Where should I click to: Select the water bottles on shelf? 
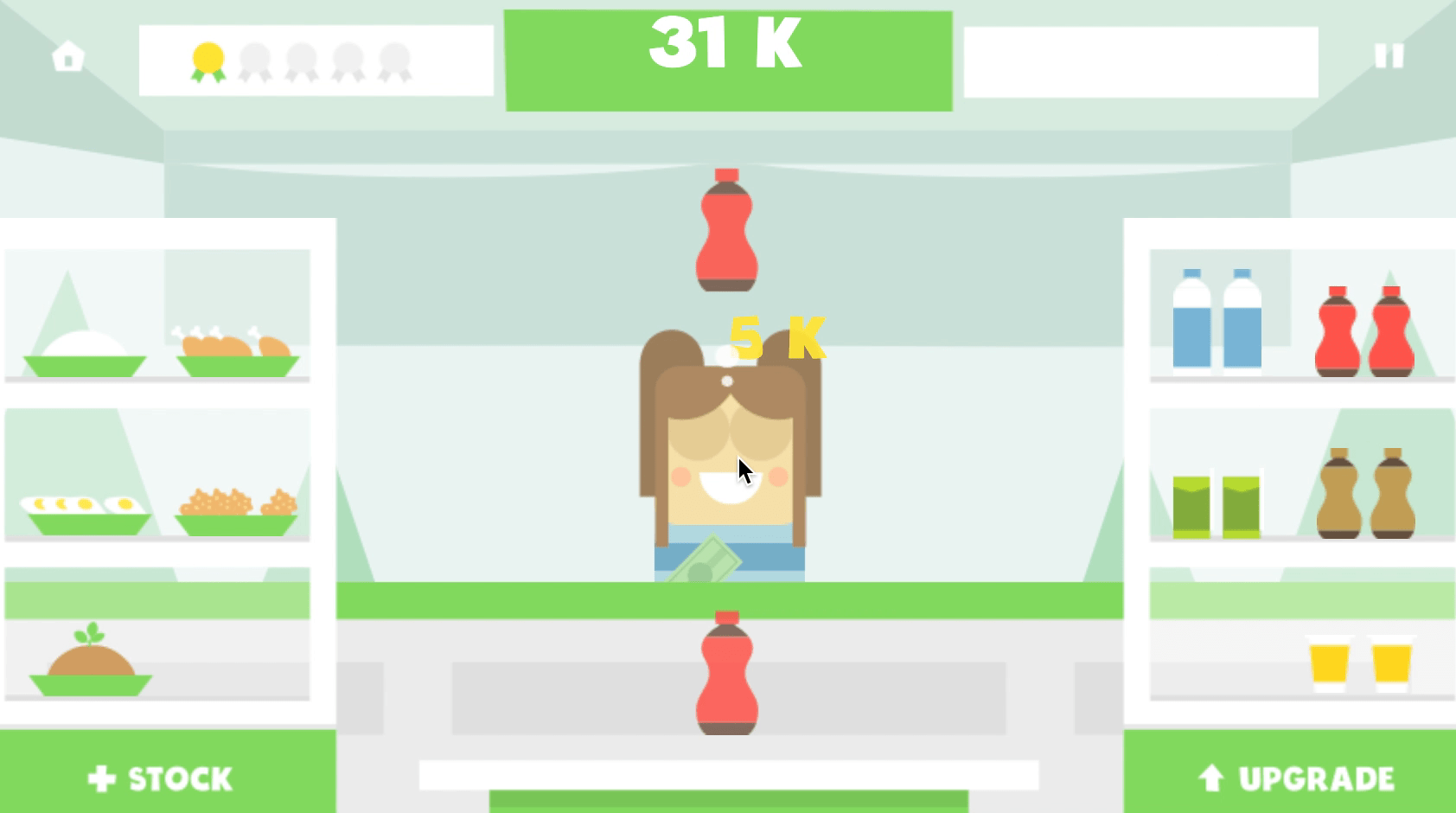1217,321
